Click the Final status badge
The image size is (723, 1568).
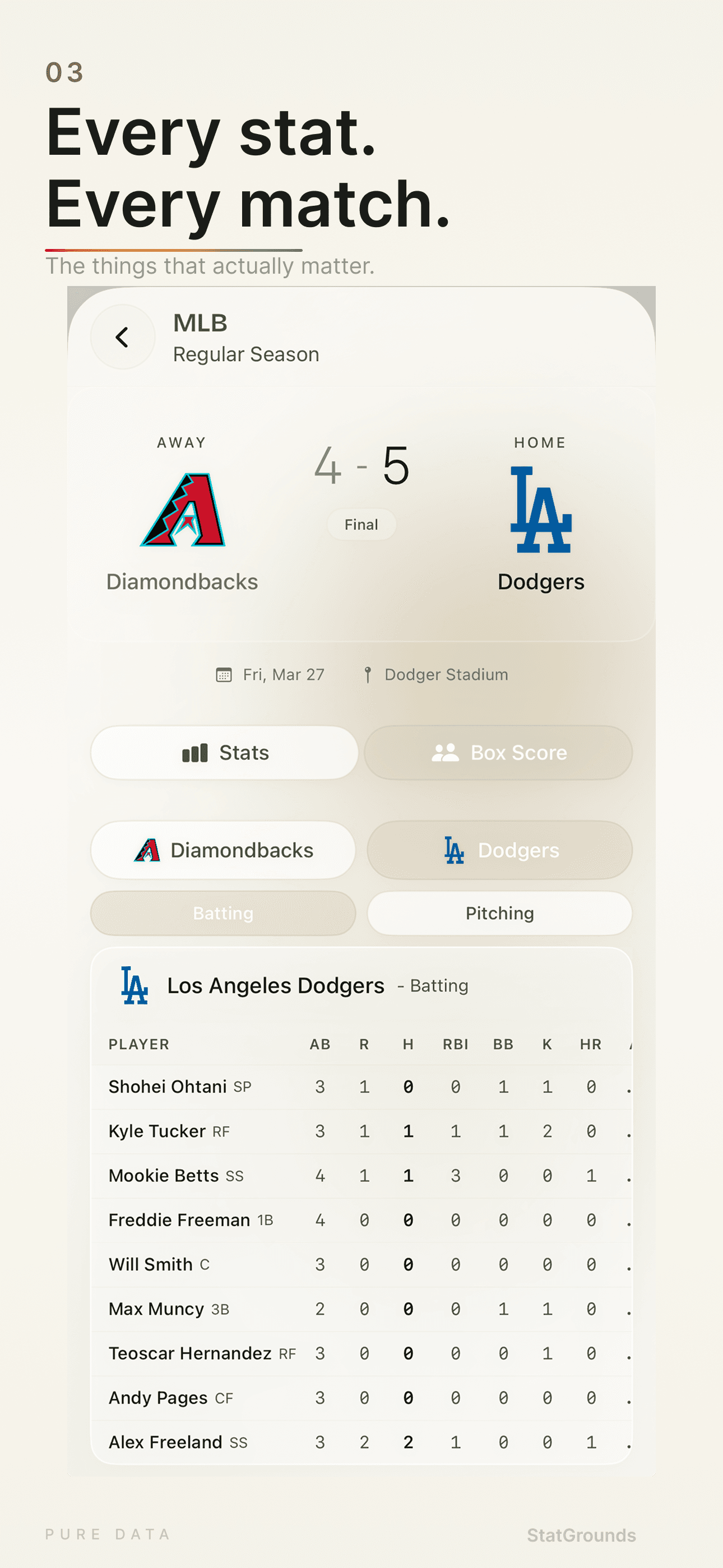click(361, 524)
